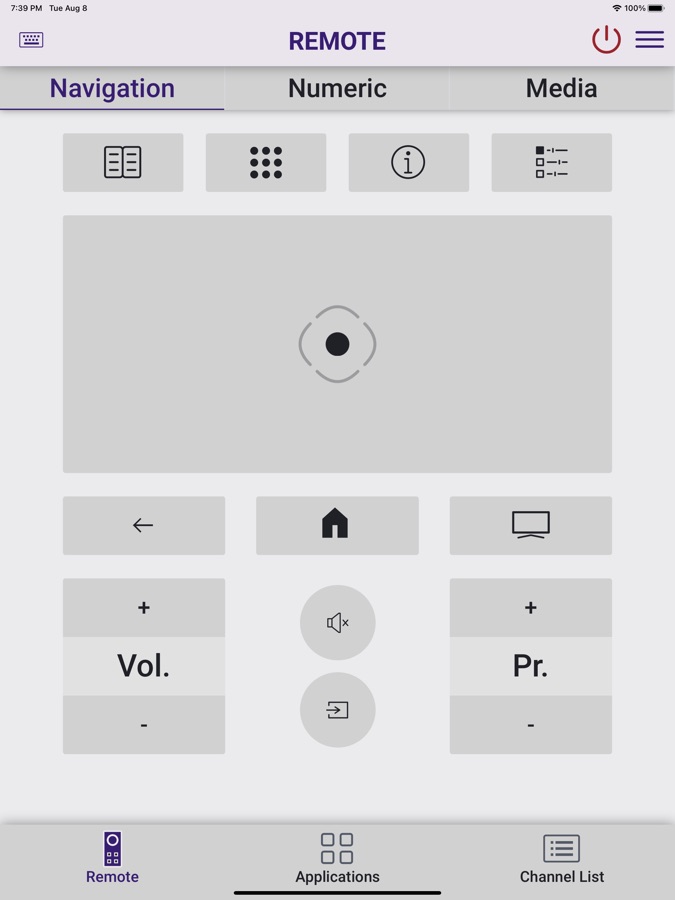The width and height of the screenshot is (675, 900).
Task: Open the hamburger menu
Action: 649,40
